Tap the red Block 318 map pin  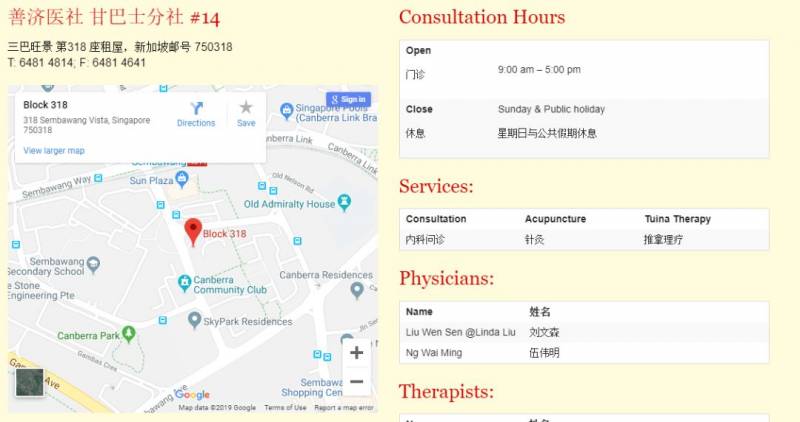click(x=192, y=231)
